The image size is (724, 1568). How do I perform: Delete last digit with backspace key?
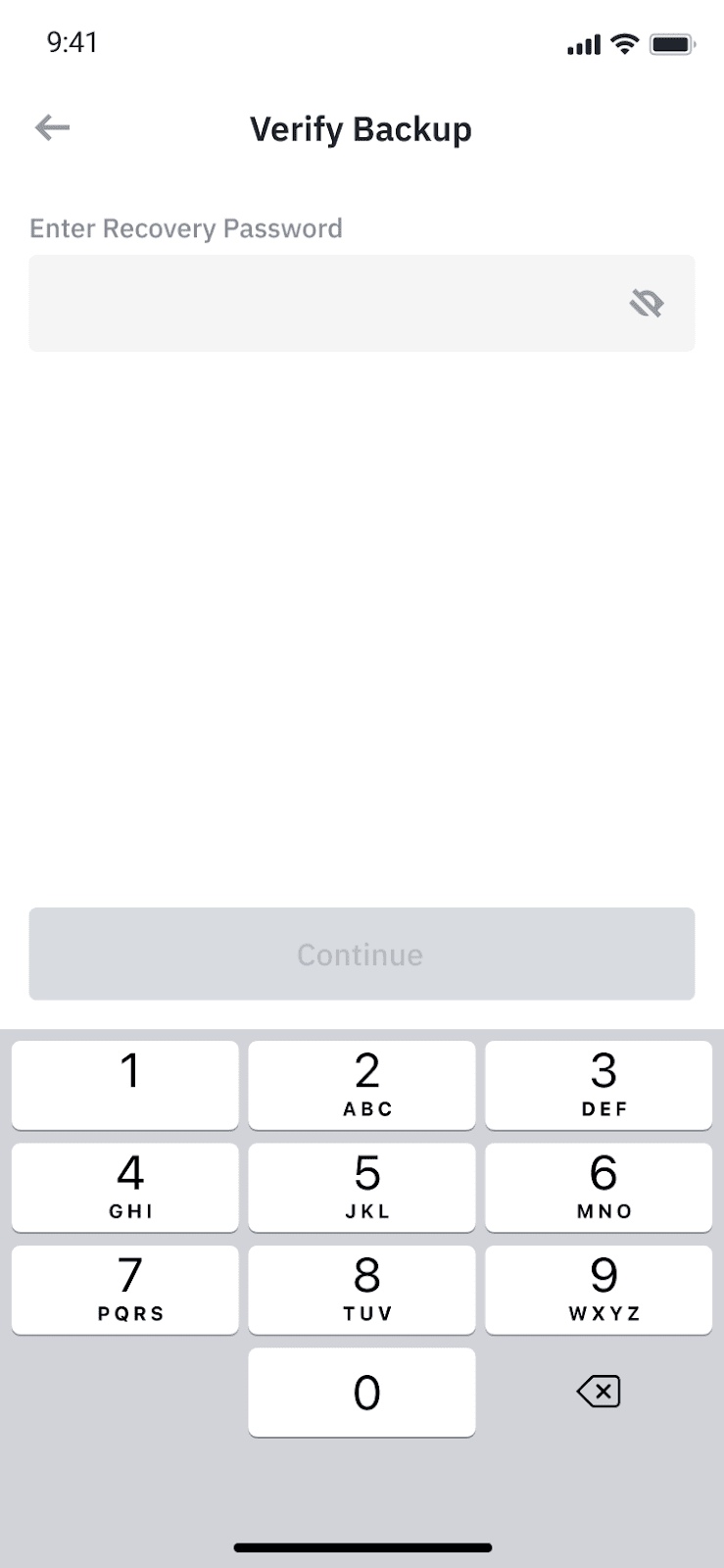point(599,1392)
